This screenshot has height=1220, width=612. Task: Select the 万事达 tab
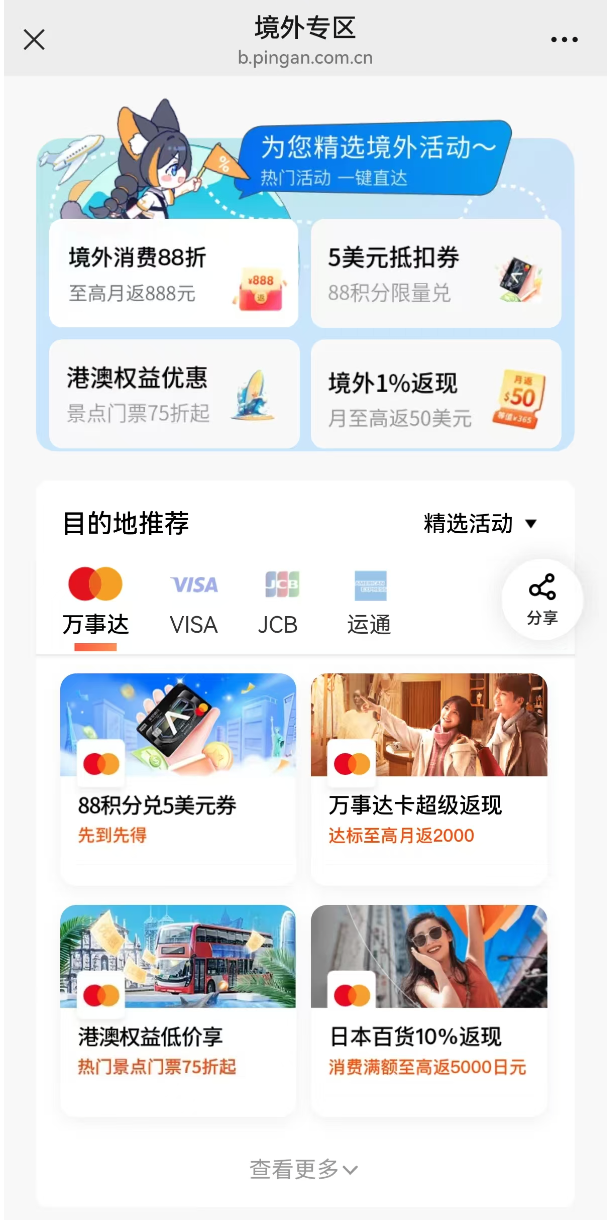(96, 602)
